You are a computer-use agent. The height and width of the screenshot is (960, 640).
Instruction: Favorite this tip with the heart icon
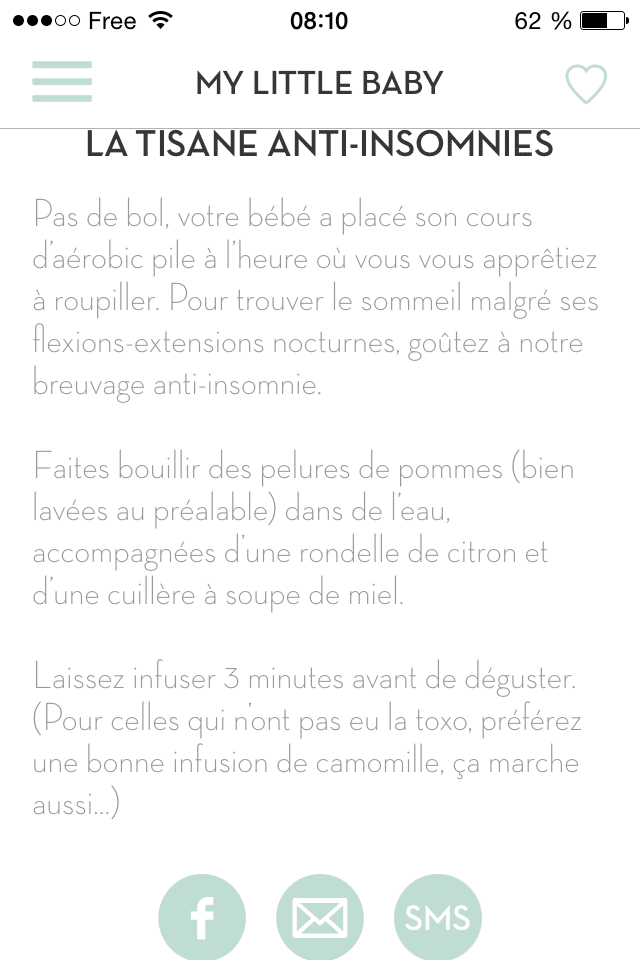586,84
